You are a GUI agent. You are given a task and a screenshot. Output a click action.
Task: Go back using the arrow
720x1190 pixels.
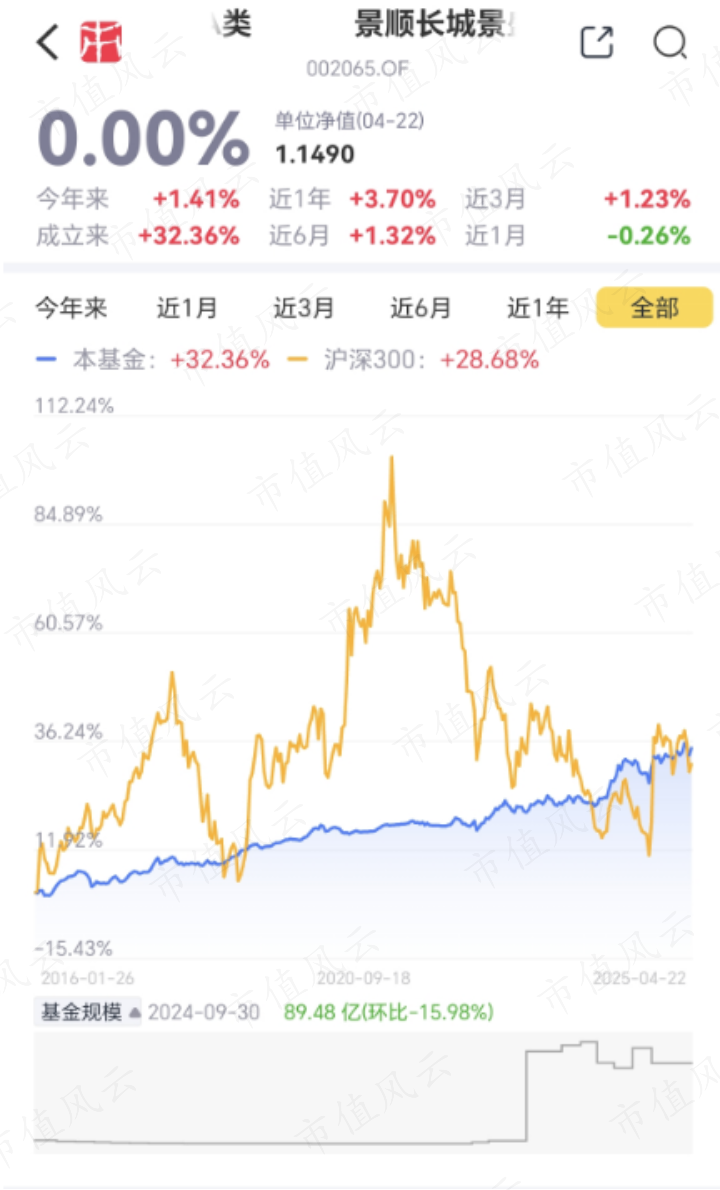coord(47,42)
